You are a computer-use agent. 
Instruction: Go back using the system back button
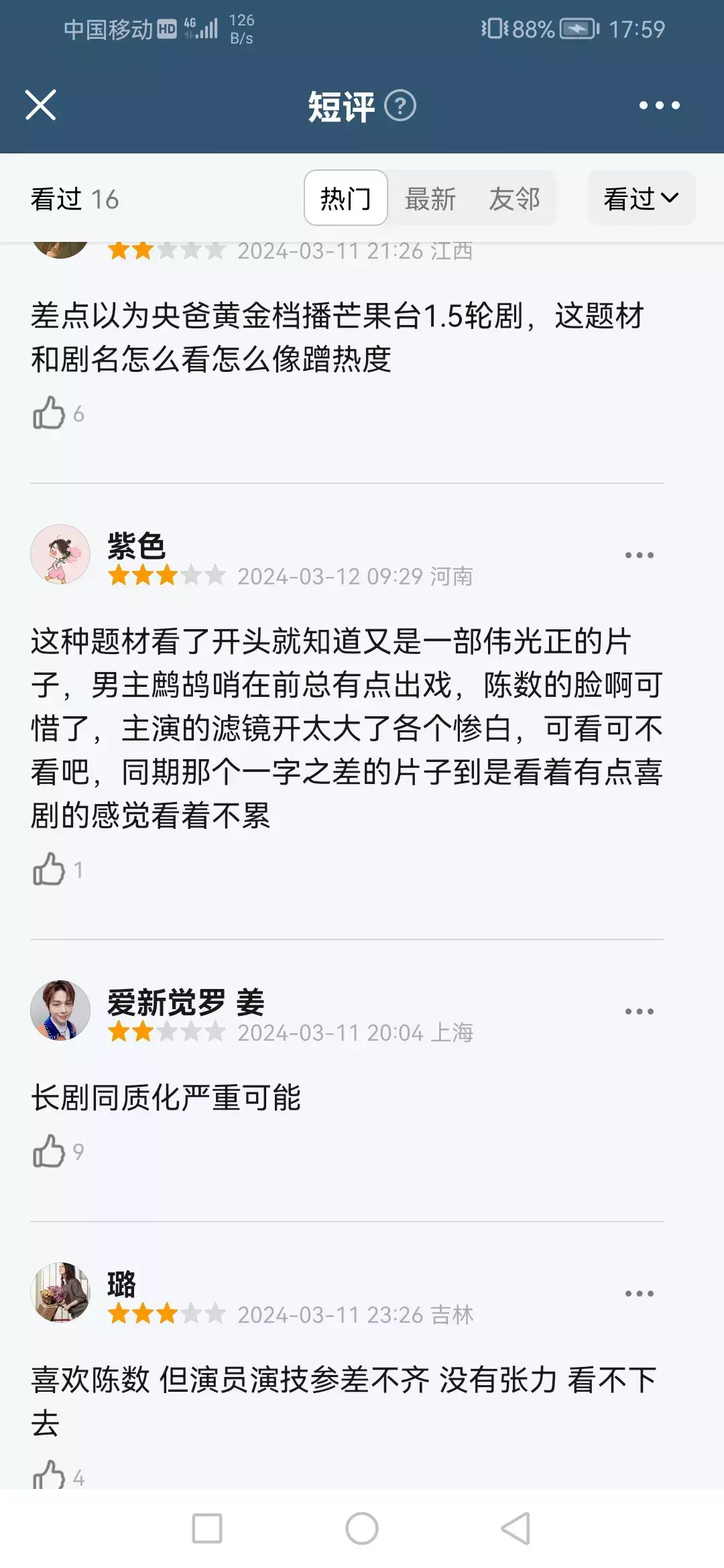click(516, 1528)
